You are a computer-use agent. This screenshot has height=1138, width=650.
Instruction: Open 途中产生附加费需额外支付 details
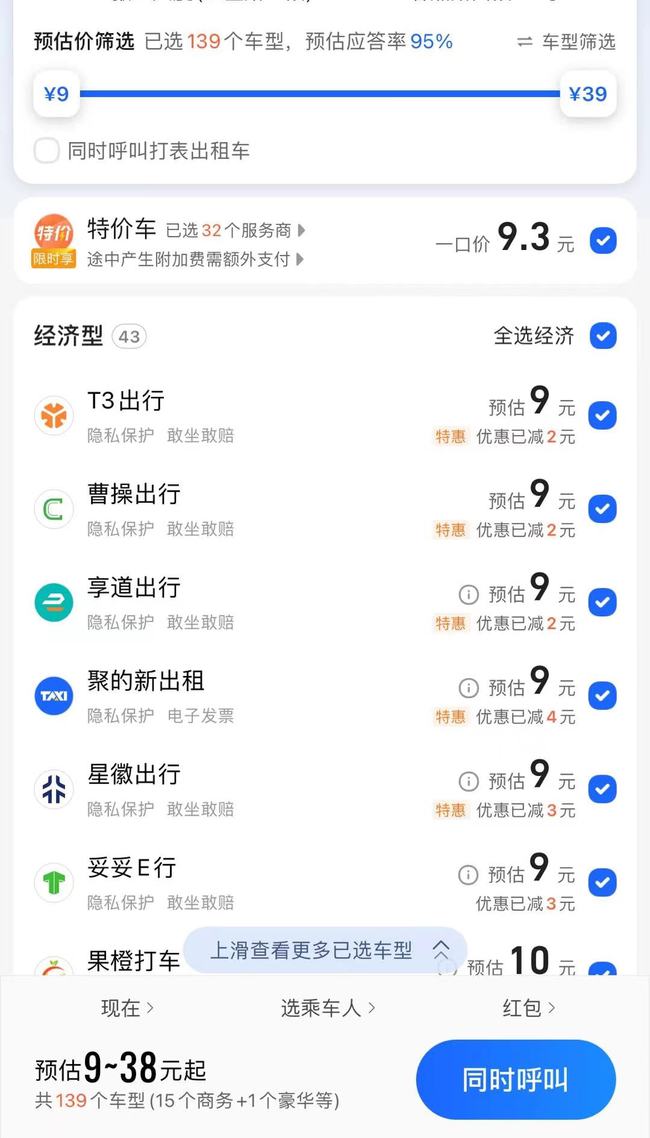click(x=196, y=259)
